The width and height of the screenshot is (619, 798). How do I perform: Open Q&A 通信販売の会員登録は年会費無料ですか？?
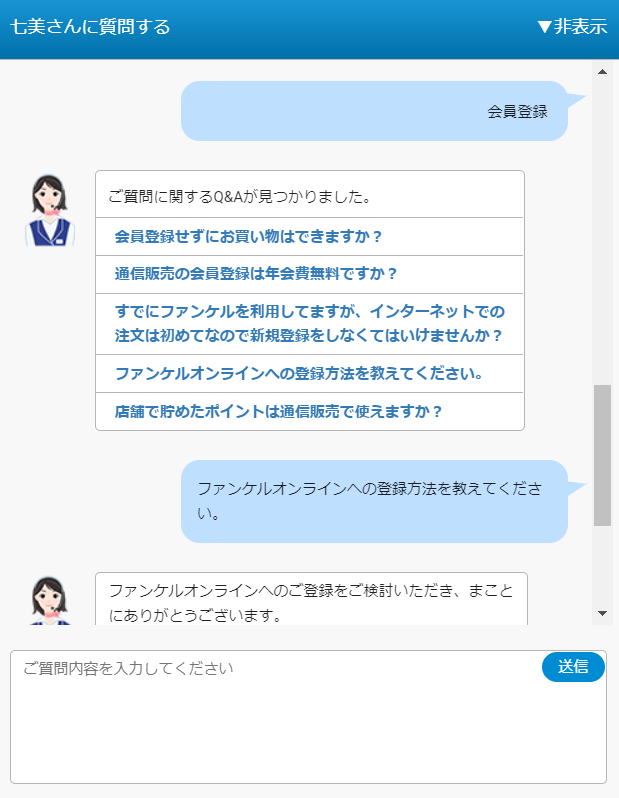(256, 273)
